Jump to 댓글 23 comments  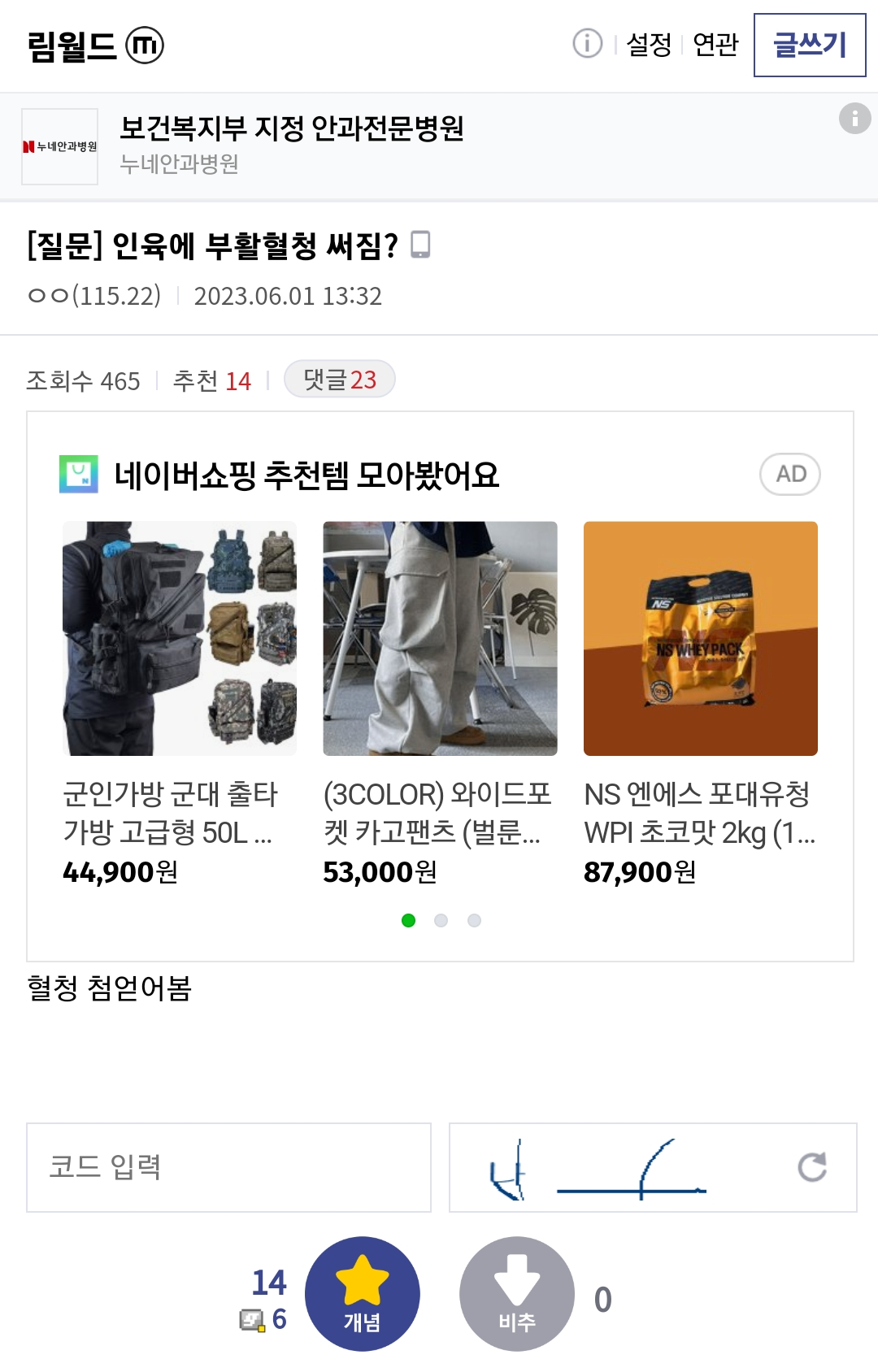(340, 380)
